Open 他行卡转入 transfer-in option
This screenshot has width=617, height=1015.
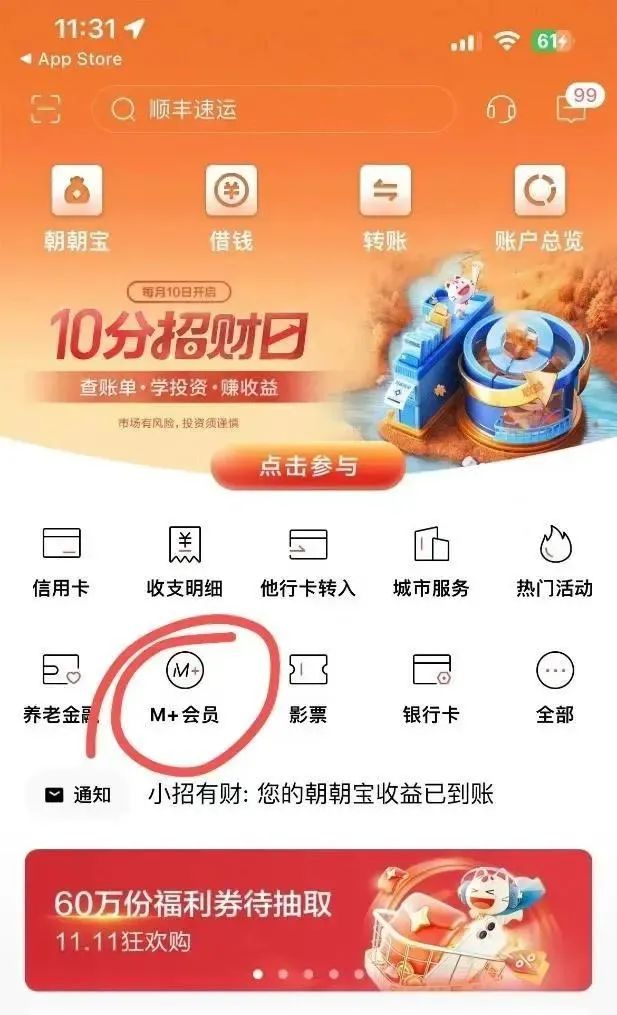[308, 560]
